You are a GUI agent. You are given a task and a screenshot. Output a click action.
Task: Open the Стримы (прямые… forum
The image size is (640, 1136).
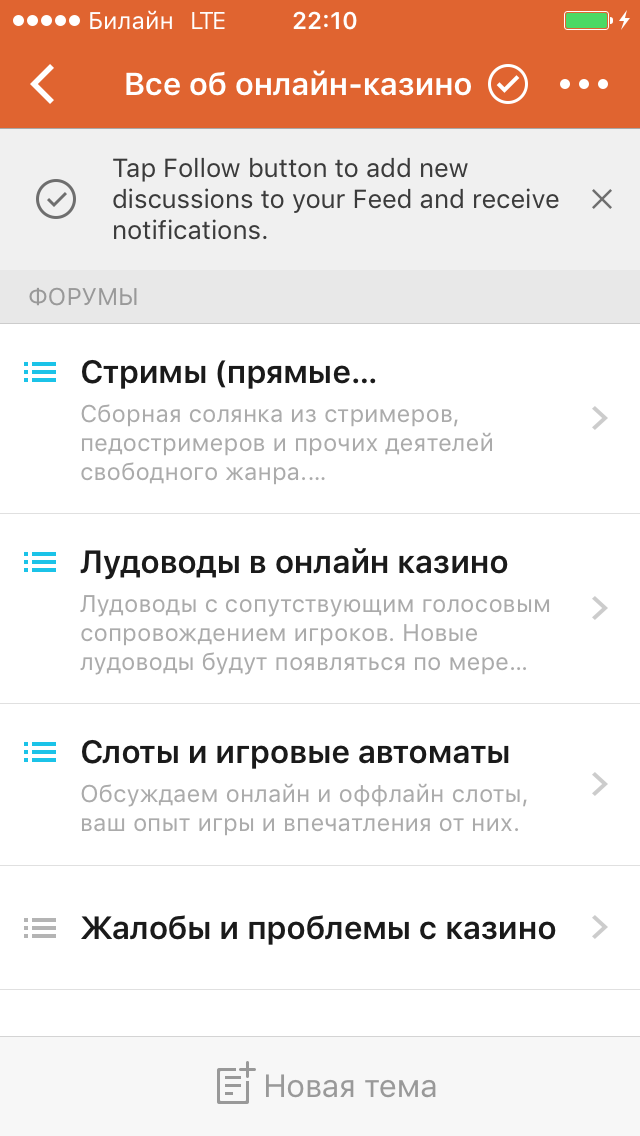click(320, 419)
